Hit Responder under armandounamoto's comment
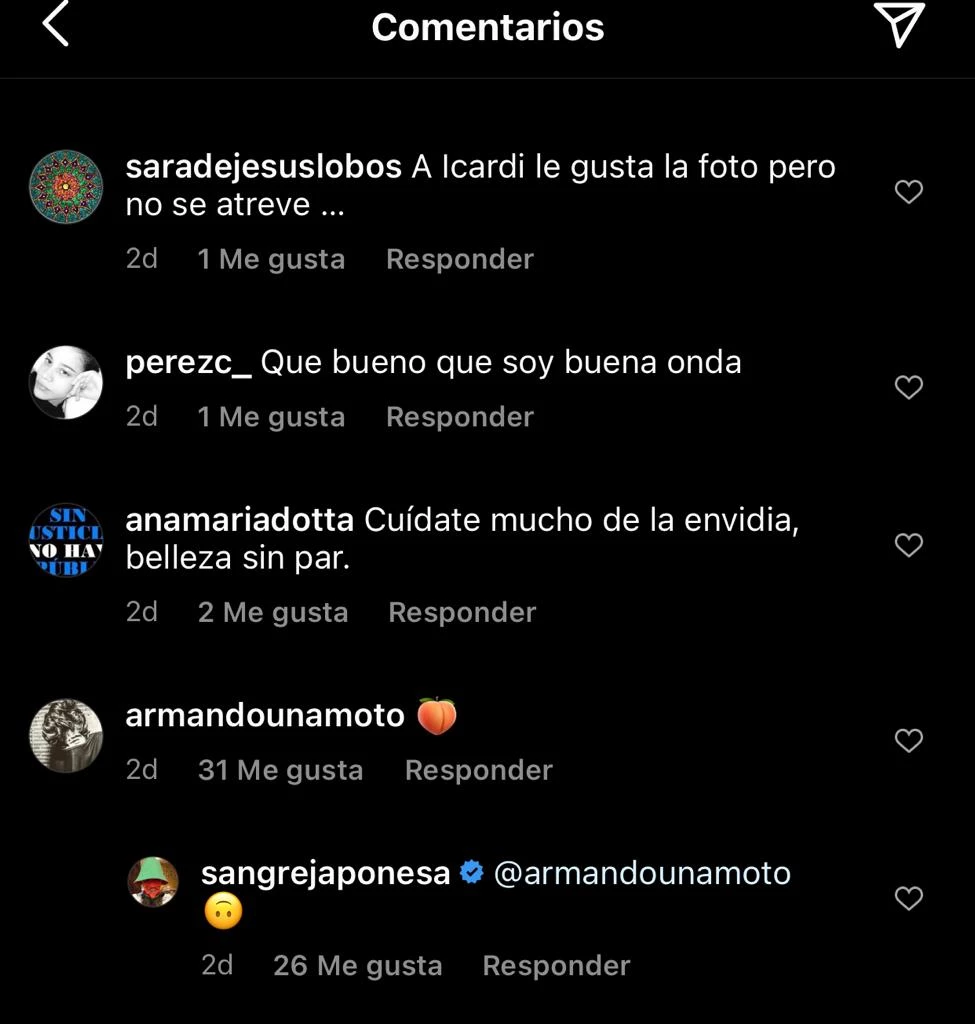The image size is (975, 1024). (x=478, y=770)
